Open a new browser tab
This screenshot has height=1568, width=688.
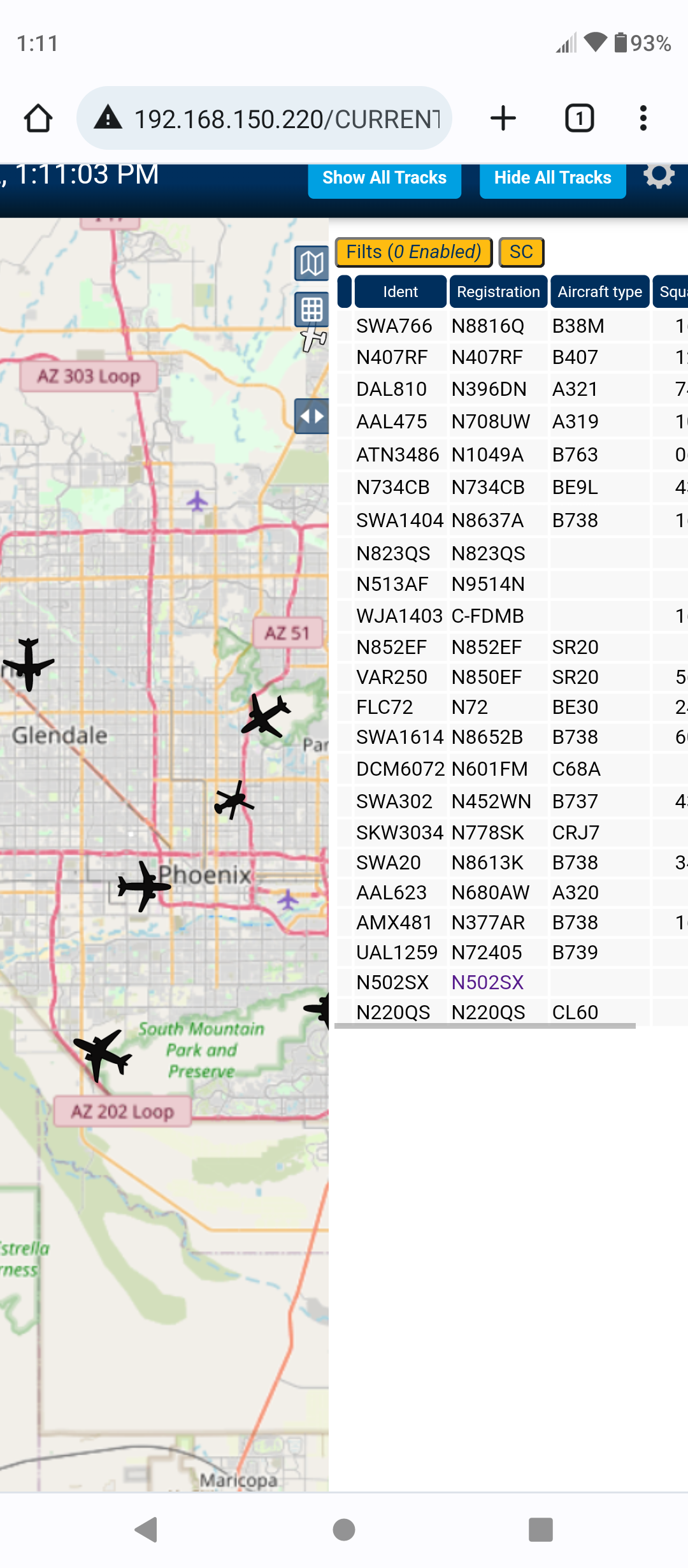click(503, 119)
